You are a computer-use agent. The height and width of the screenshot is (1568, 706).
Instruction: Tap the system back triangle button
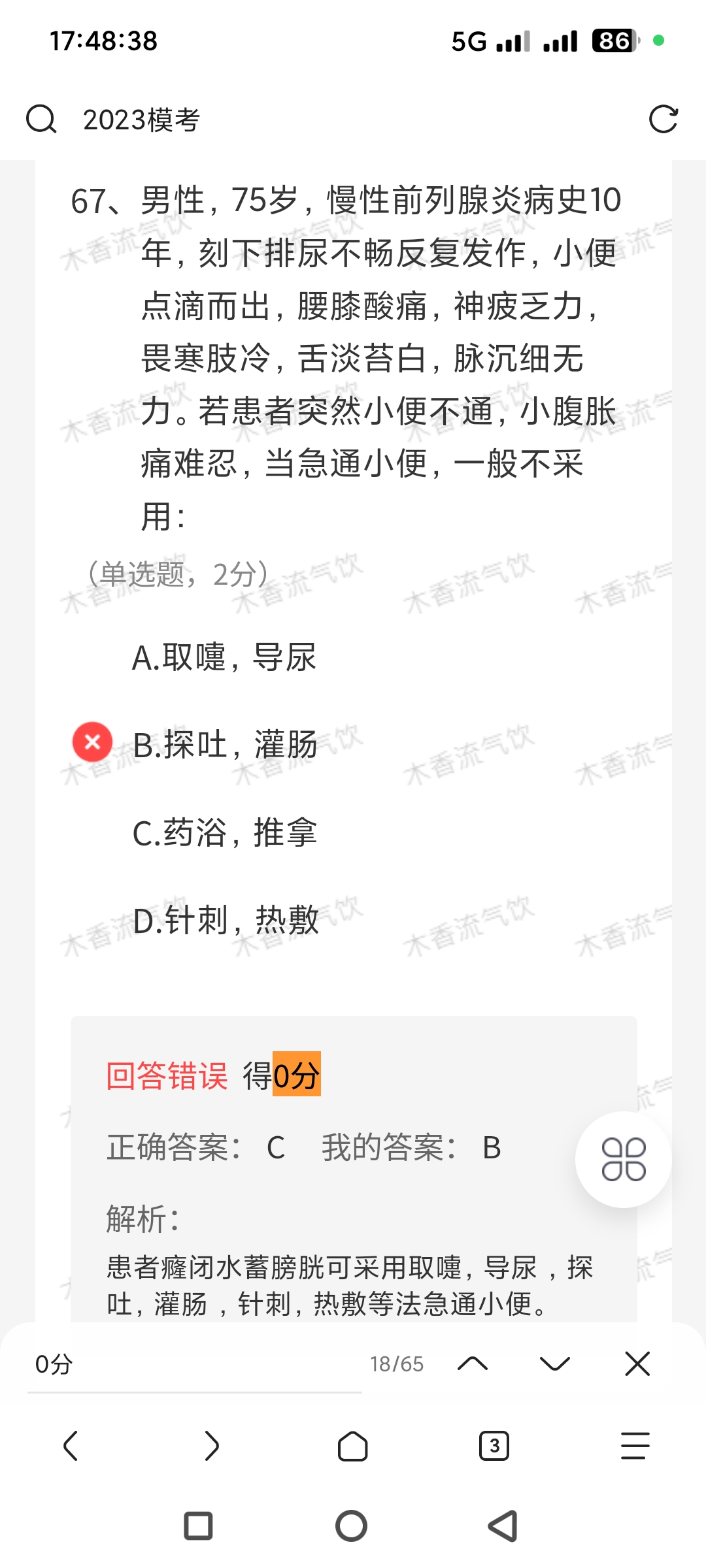click(x=503, y=1526)
